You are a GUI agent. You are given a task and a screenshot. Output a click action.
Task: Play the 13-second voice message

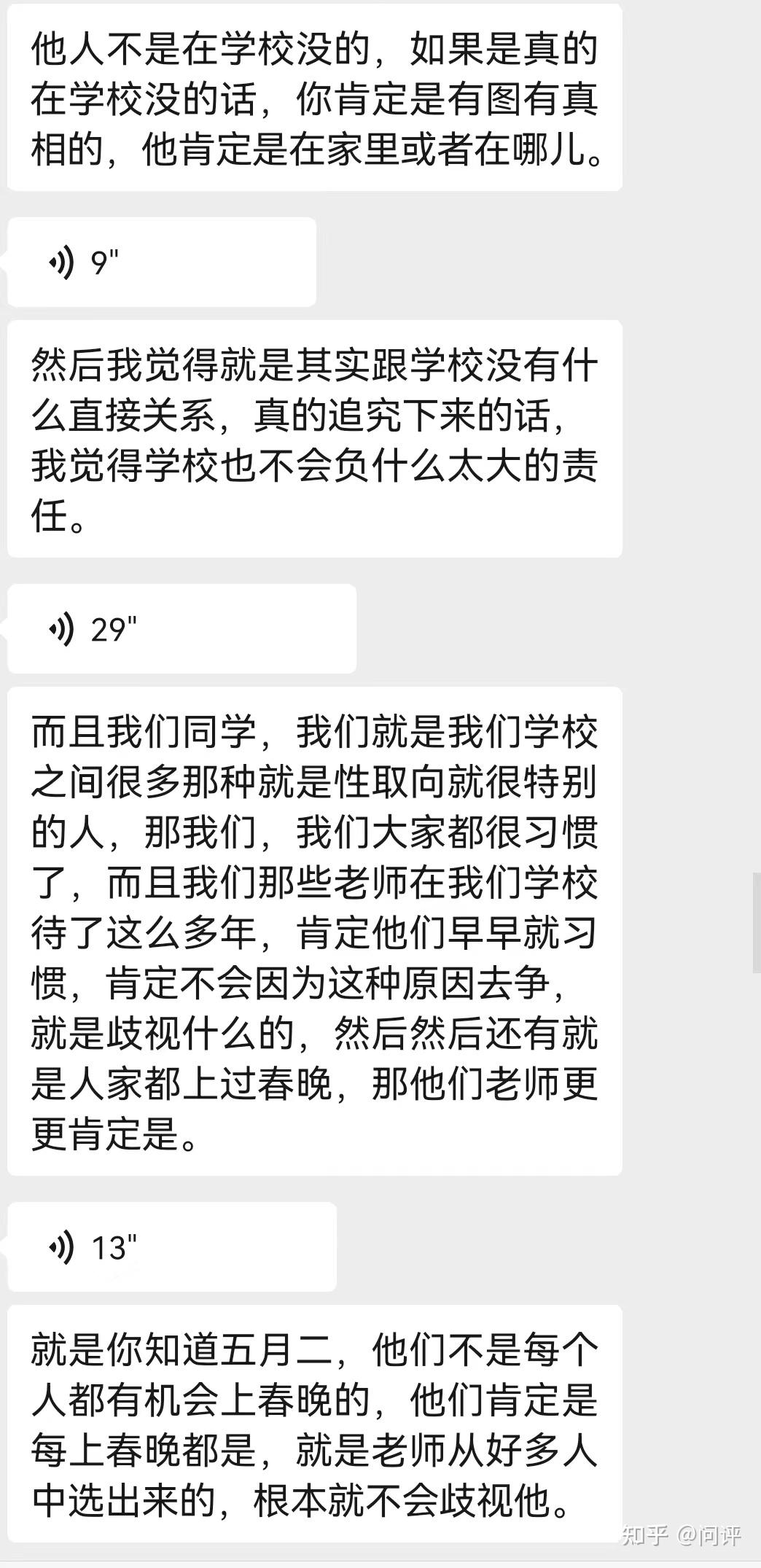[171, 1247]
